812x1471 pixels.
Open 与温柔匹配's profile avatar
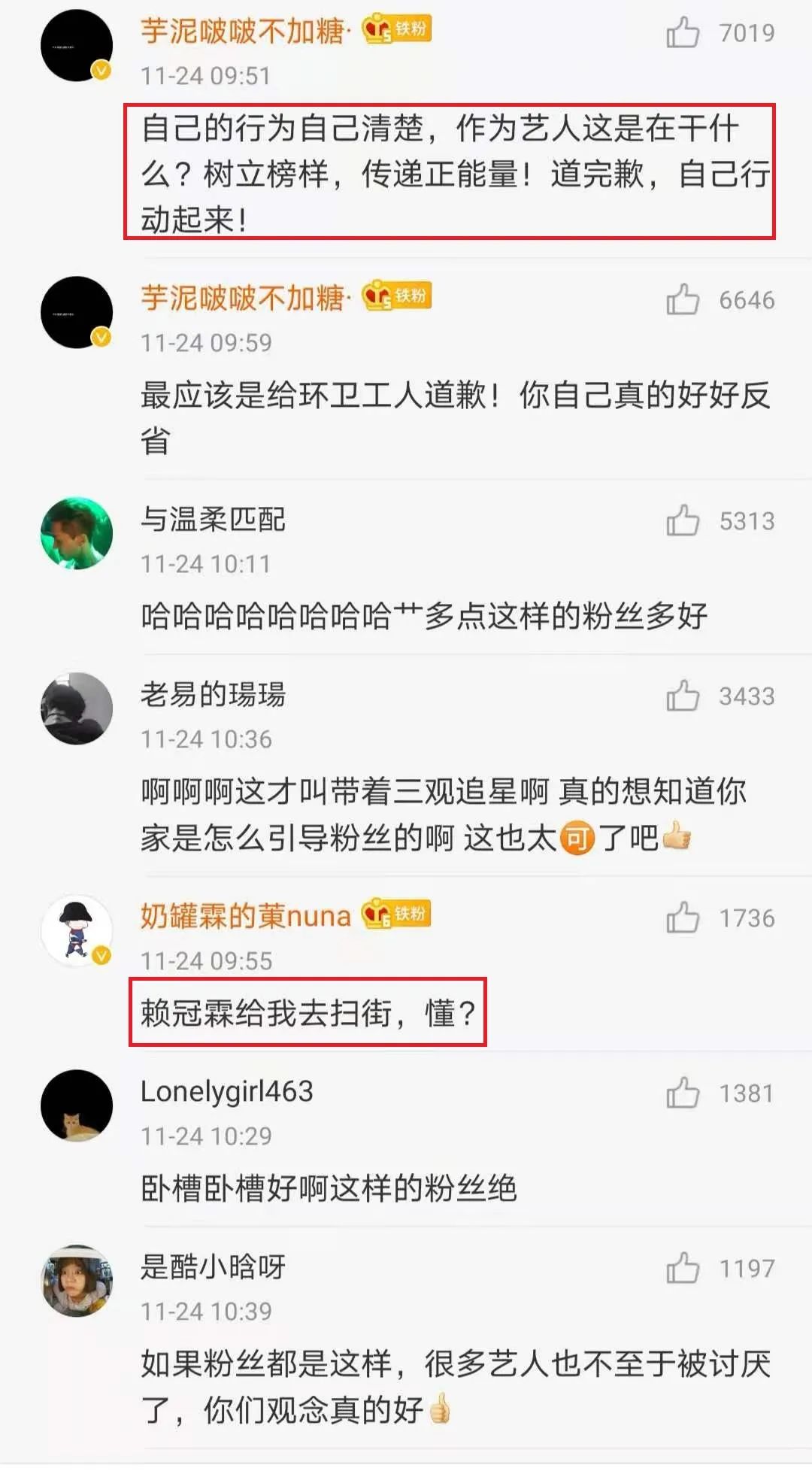77,533
